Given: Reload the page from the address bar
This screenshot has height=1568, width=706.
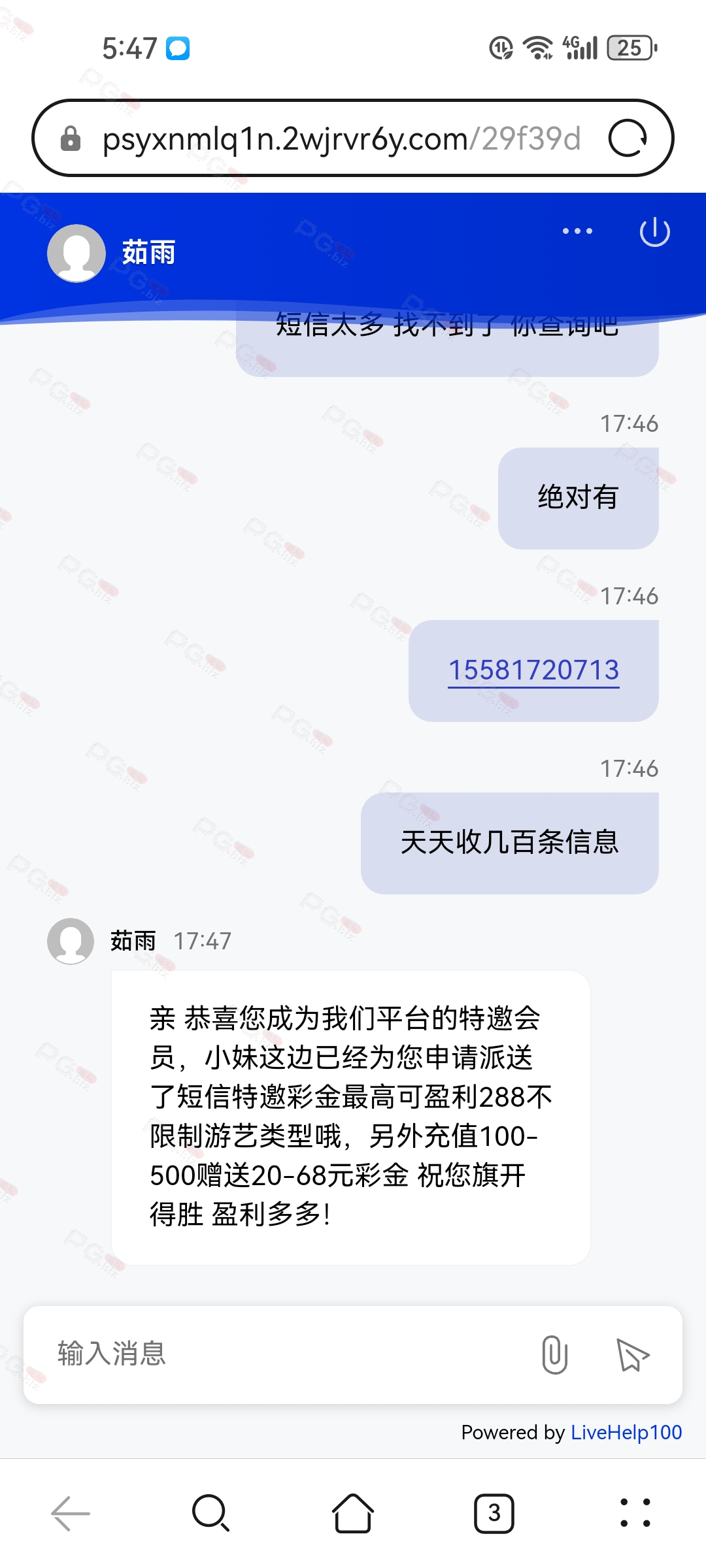Looking at the screenshot, I should coord(628,139).
